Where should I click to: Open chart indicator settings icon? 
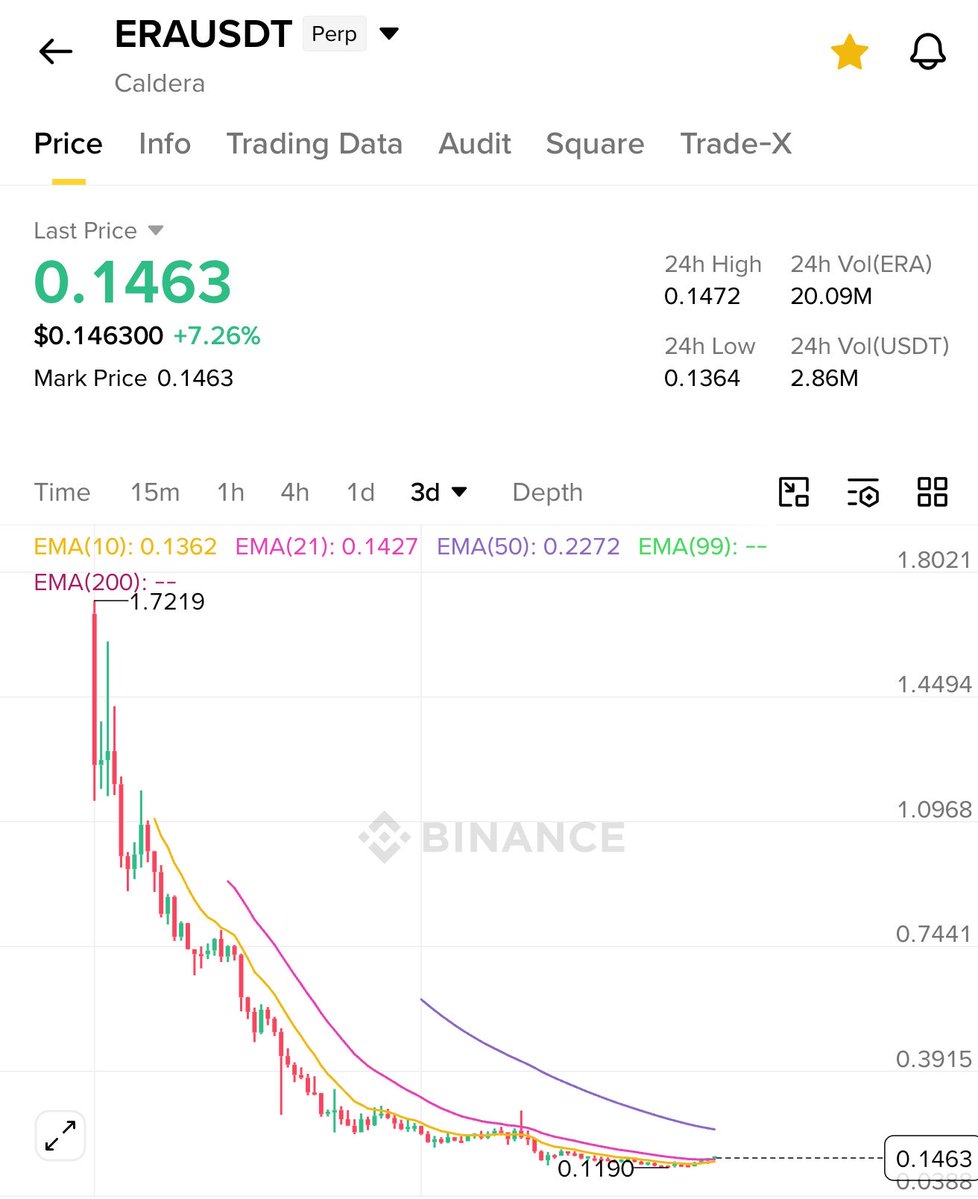(862, 492)
